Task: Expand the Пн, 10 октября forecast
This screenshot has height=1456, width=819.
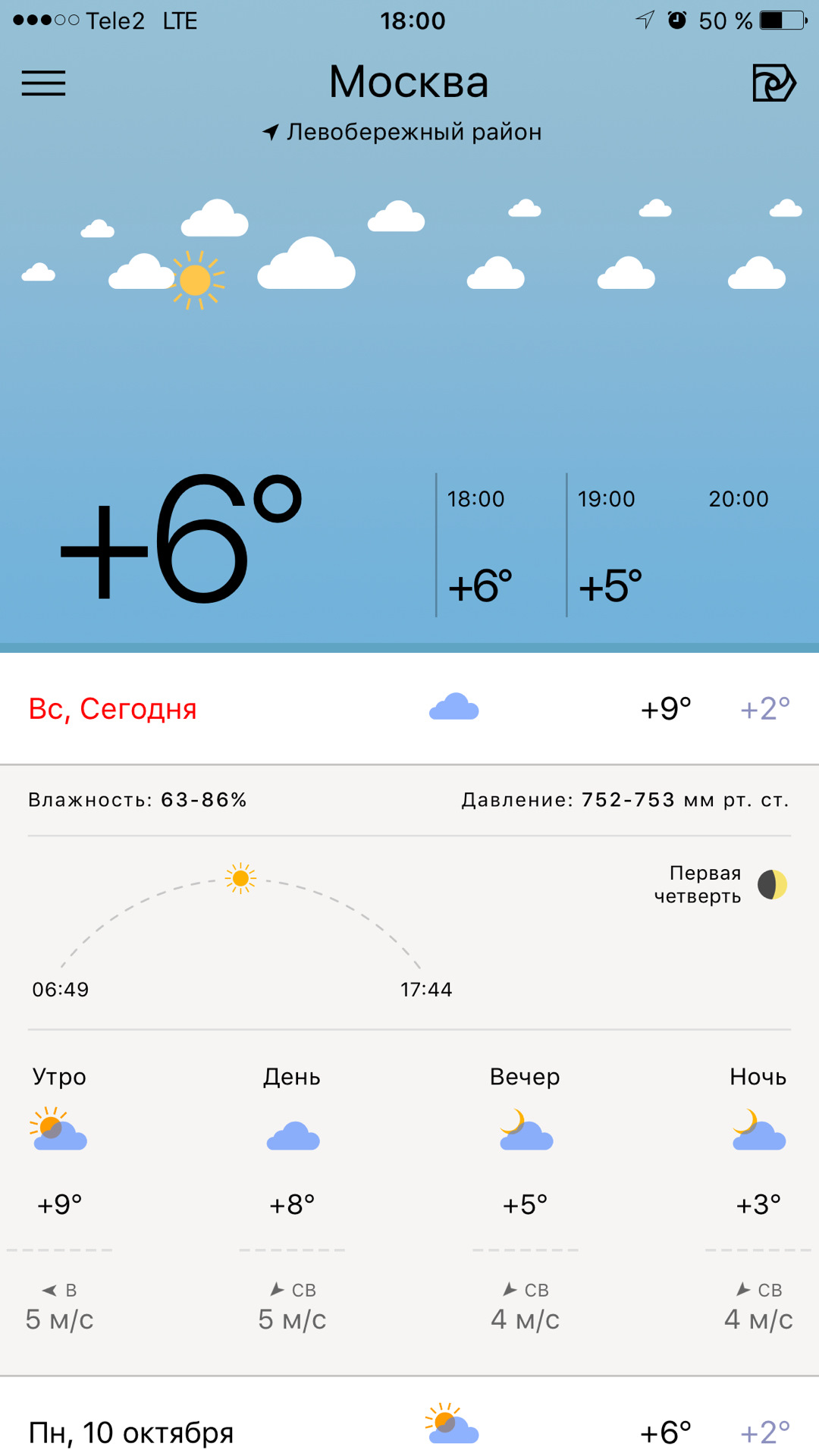Action: pos(409,1430)
